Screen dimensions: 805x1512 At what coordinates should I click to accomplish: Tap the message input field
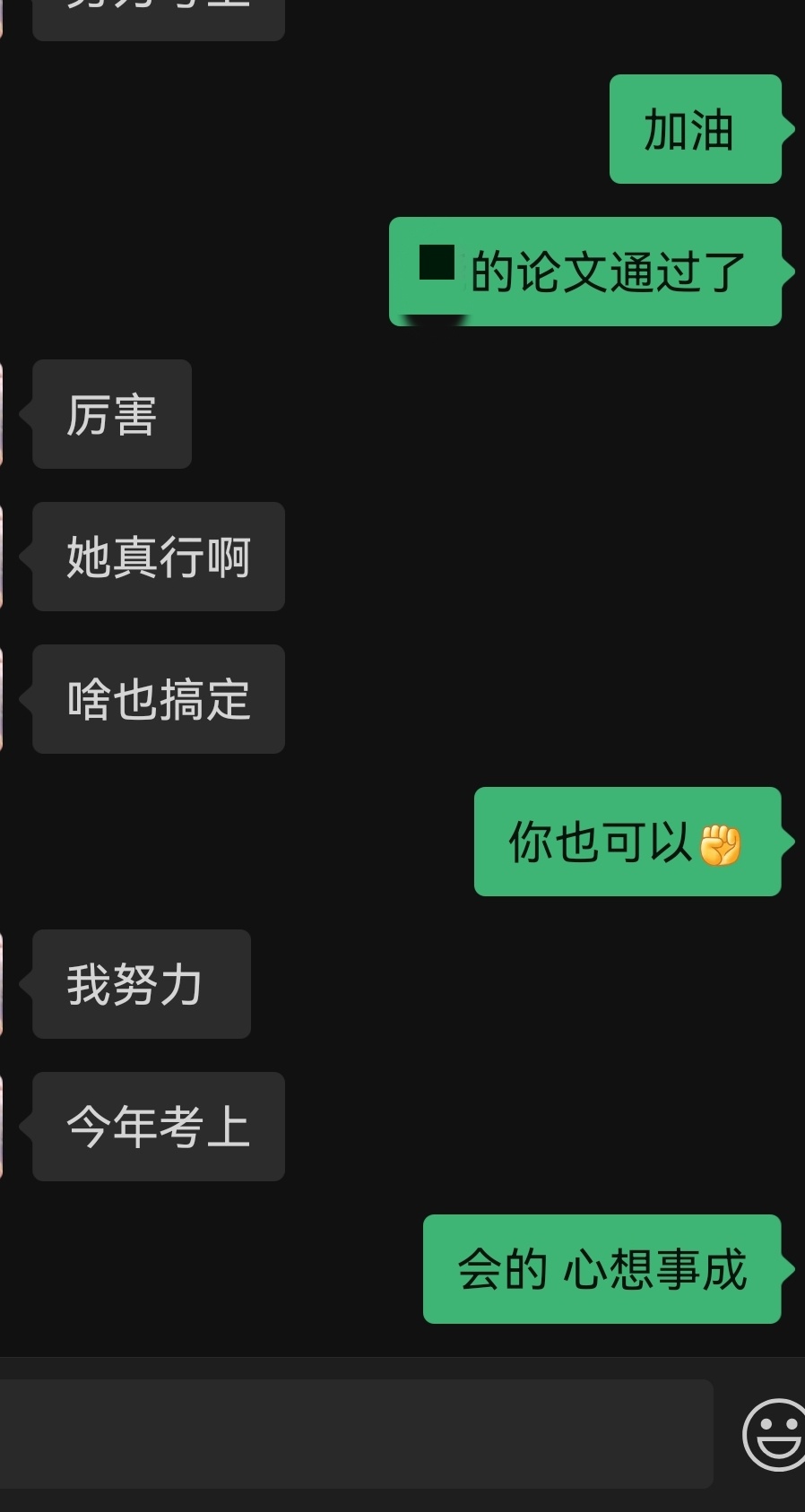tap(357, 1434)
